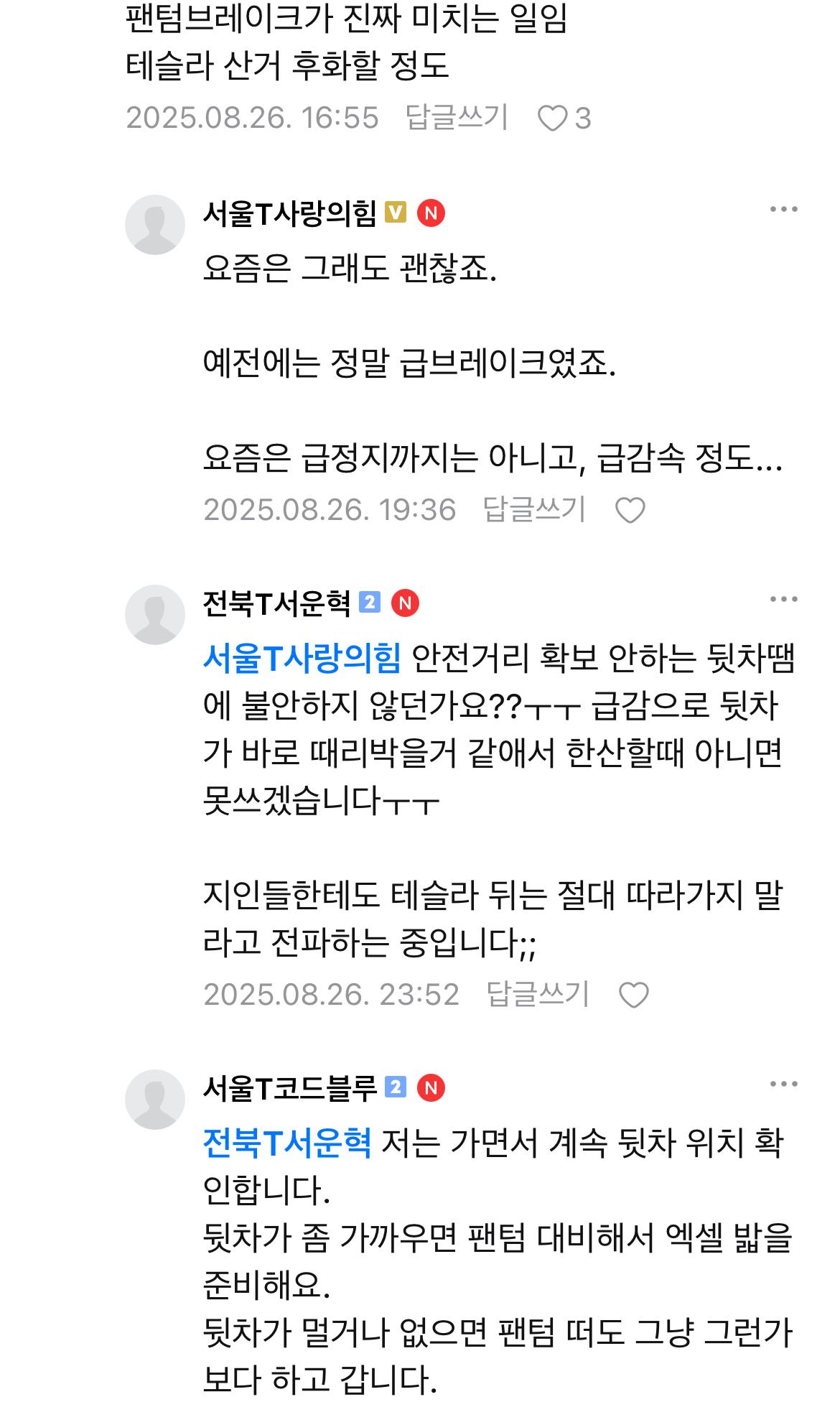Open overflow menu on 서울T사랑의힘's comment
The width and height of the screenshot is (840, 1402).
coord(783,210)
